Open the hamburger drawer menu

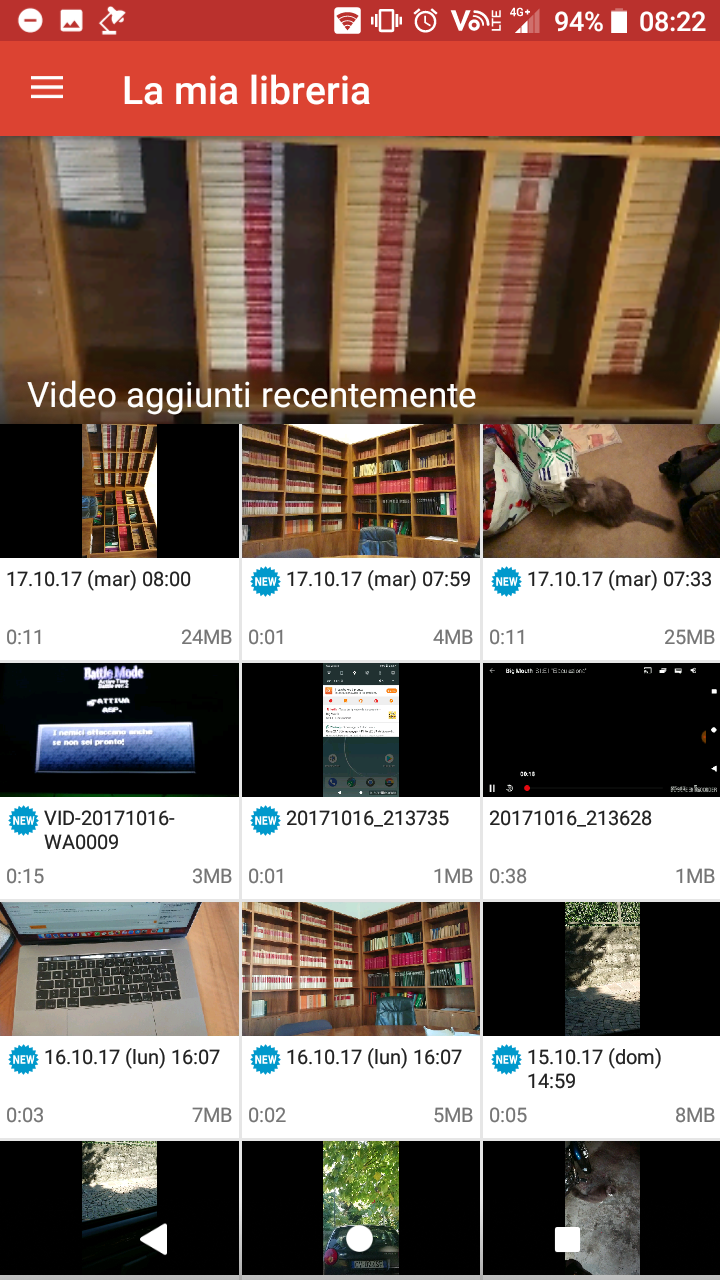click(47, 88)
